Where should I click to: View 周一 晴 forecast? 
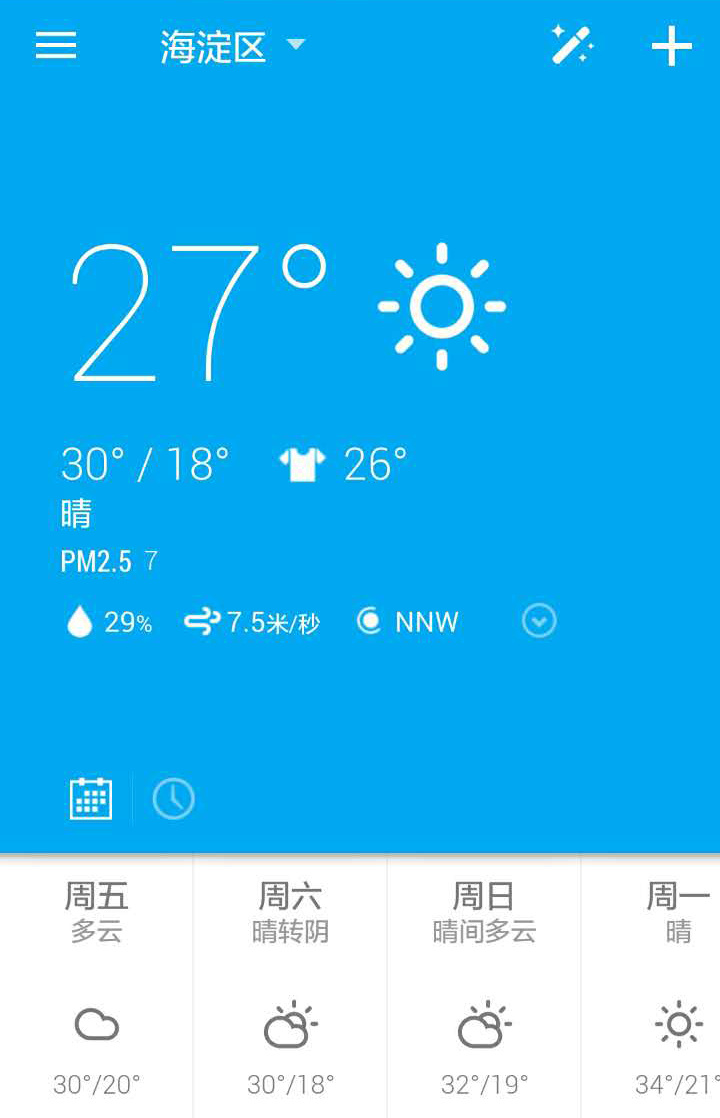(670, 985)
